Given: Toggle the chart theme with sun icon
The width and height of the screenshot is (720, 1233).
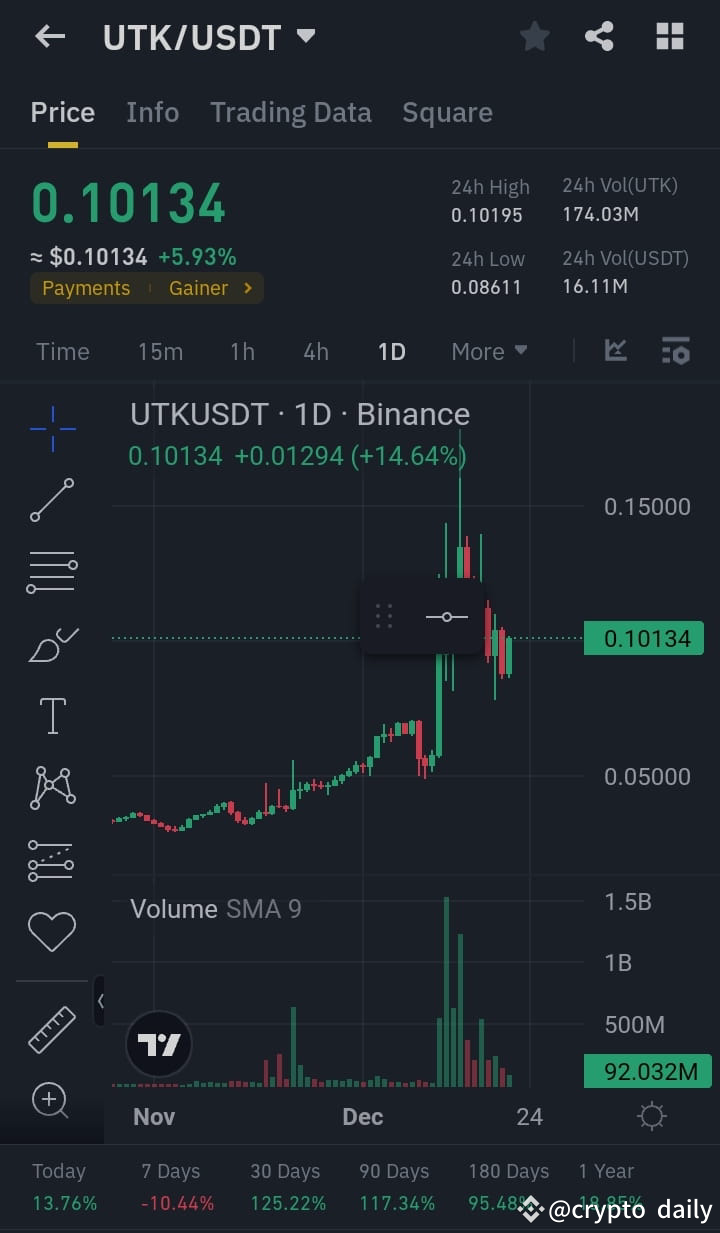Looking at the screenshot, I should [x=652, y=1116].
